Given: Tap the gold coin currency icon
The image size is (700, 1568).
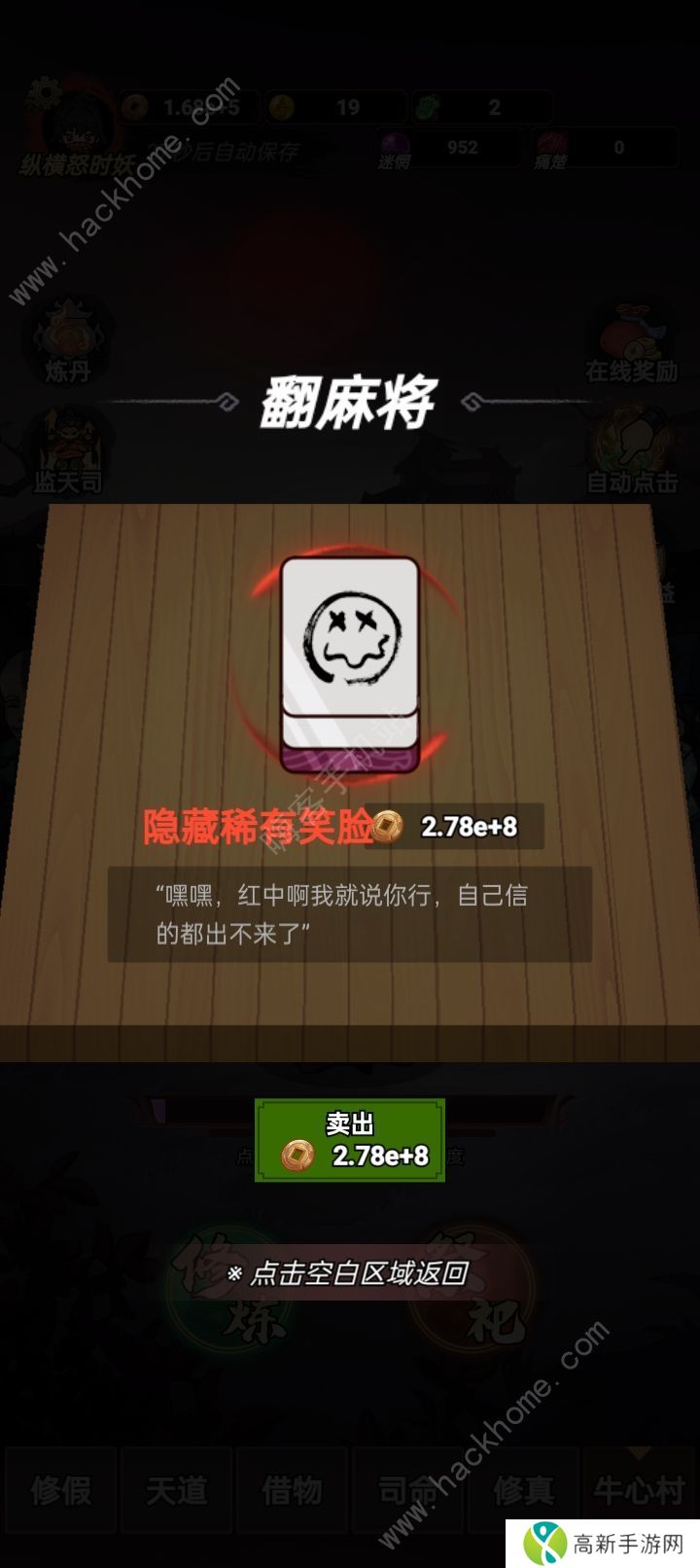Looking at the screenshot, I should pyautogui.click(x=284, y=106).
